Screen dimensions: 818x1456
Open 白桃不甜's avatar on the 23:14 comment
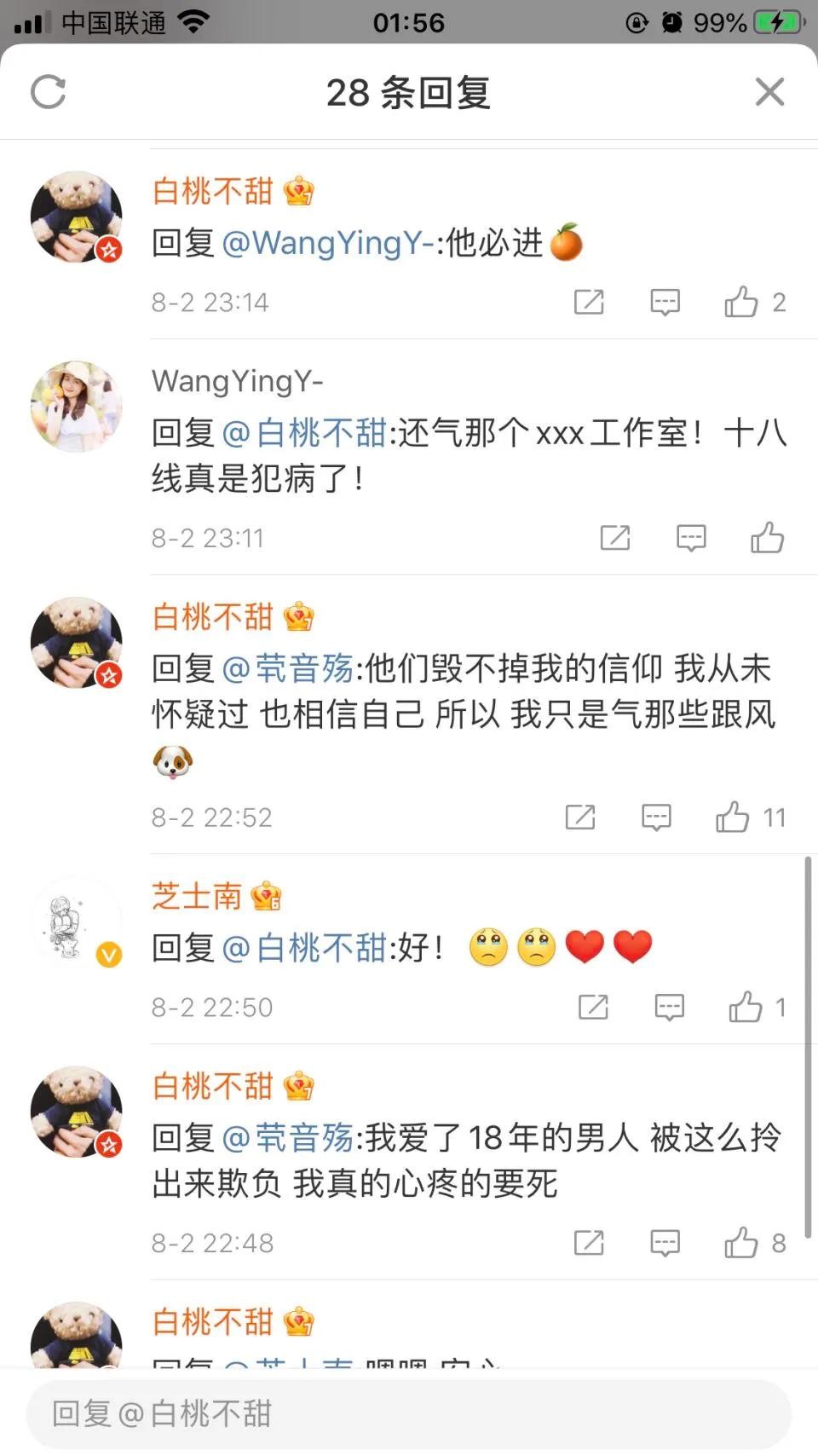point(77,217)
